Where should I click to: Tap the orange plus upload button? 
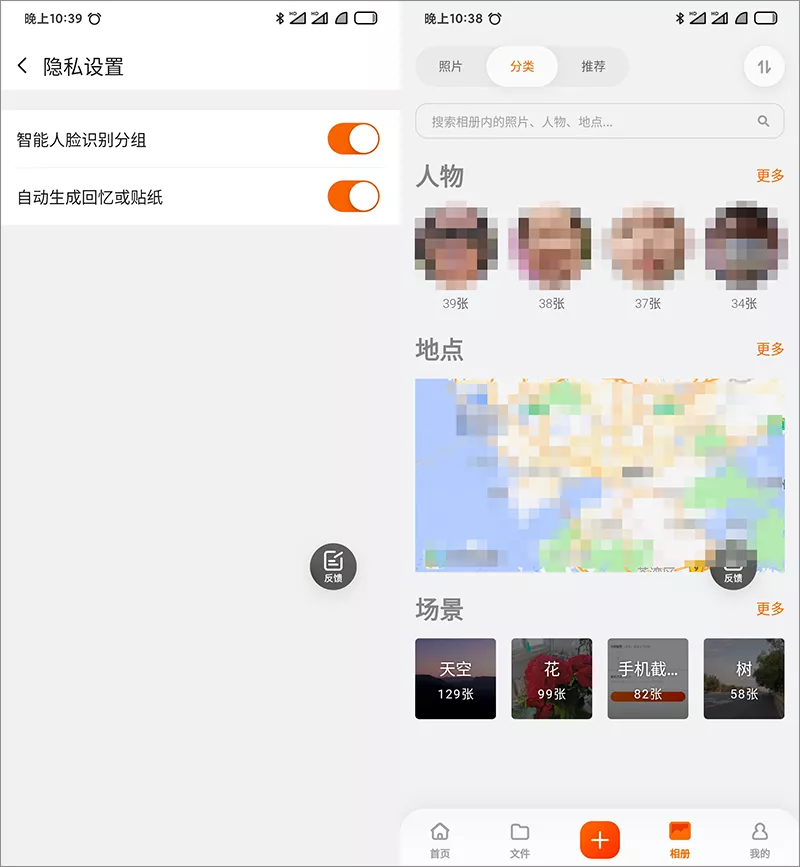(x=600, y=839)
